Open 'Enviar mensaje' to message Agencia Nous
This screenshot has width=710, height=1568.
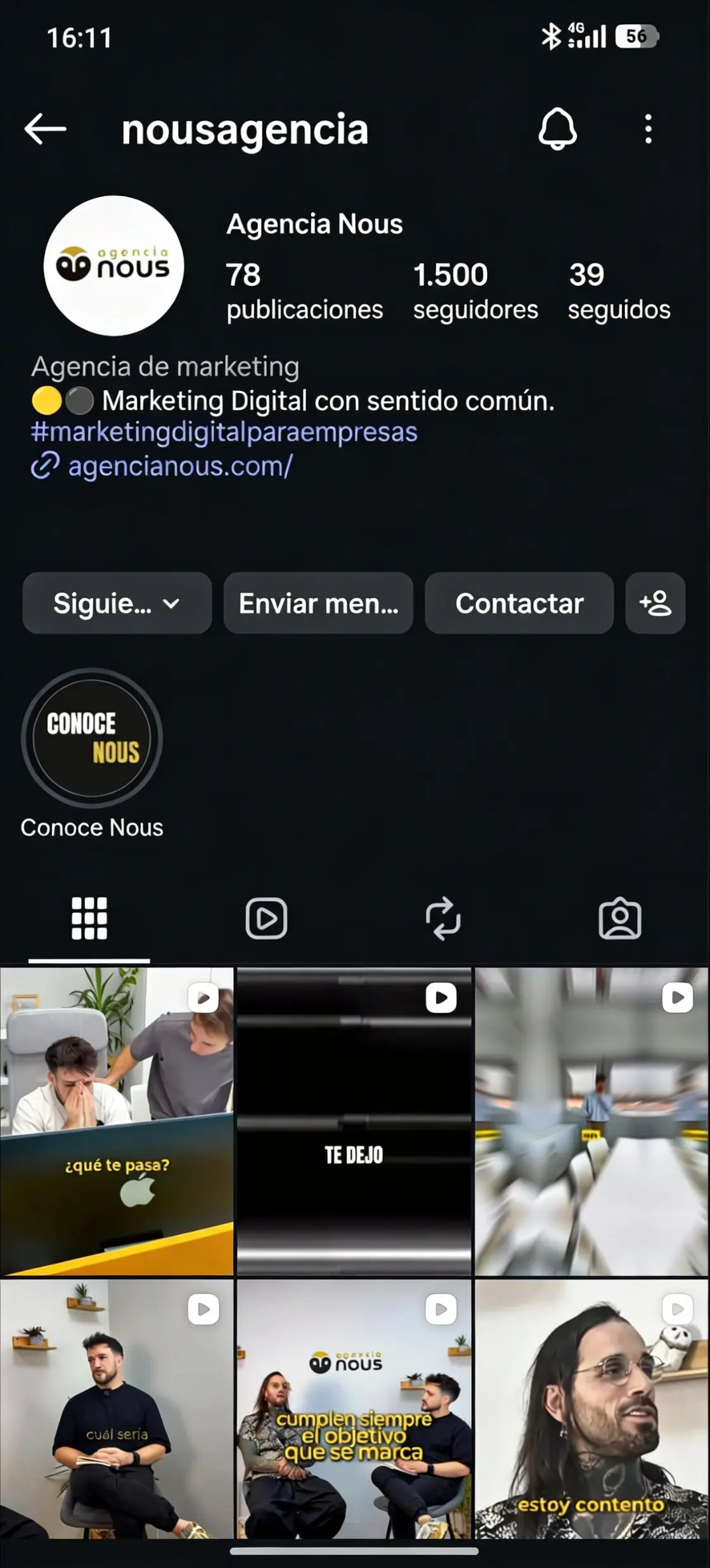318,603
